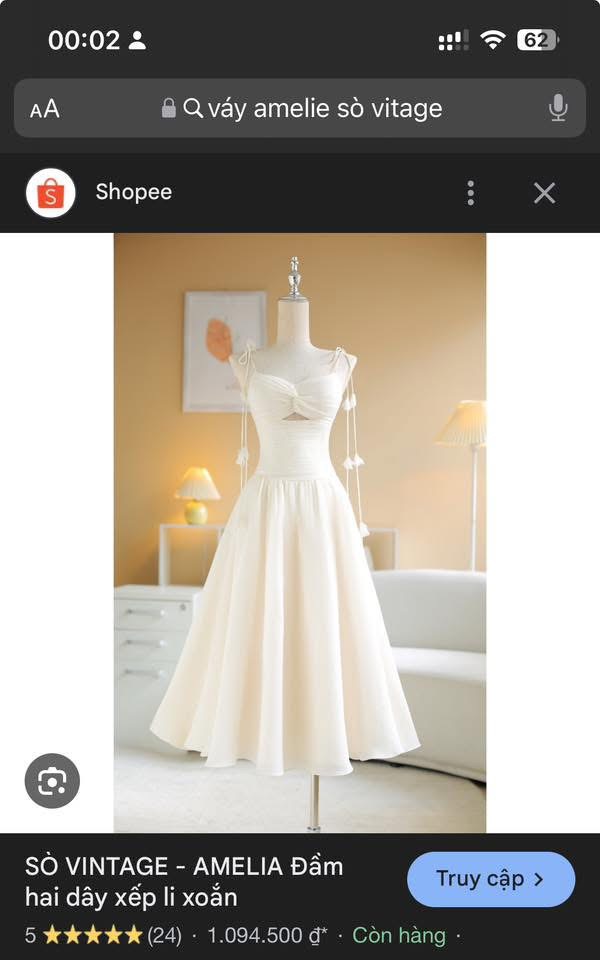Viewport: 600px width, 960px height.
Task: View the white dress image
Action: point(300,533)
